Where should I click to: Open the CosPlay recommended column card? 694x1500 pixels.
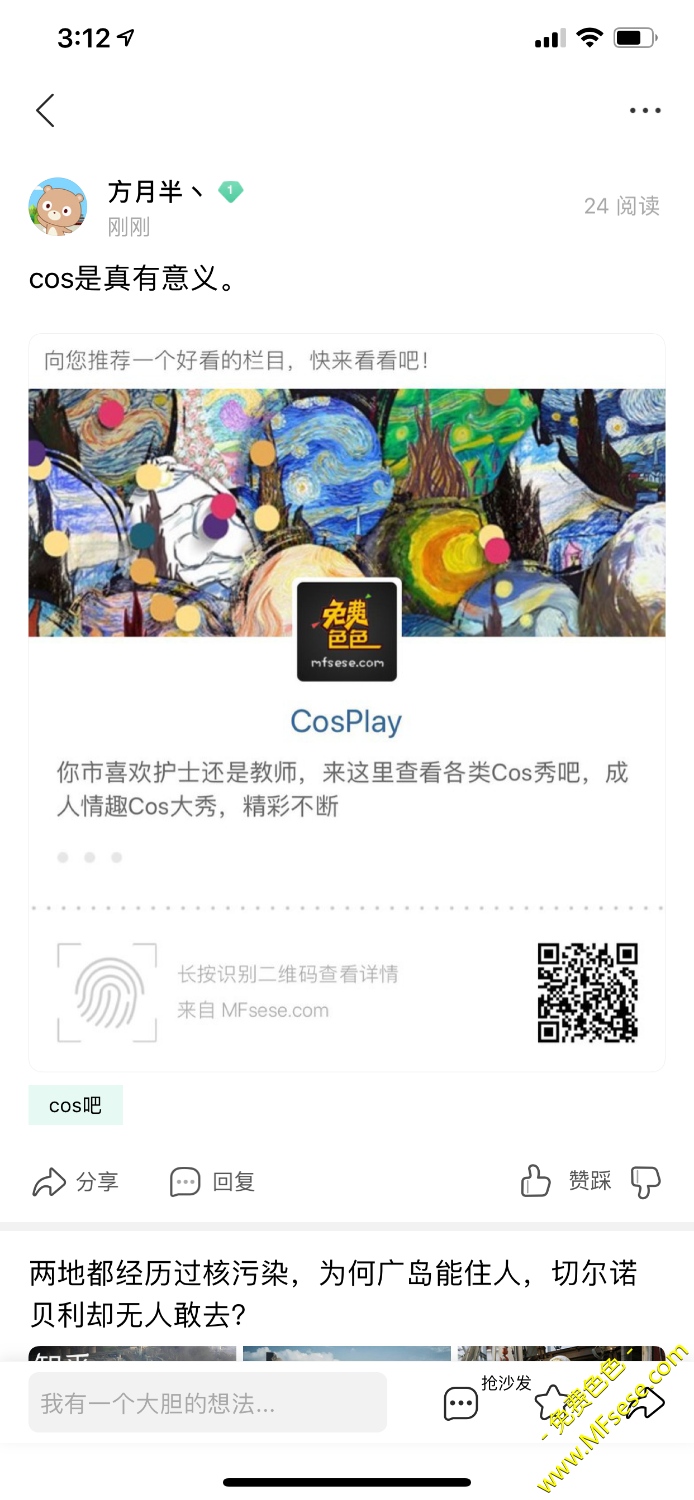(x=346, y=720)
